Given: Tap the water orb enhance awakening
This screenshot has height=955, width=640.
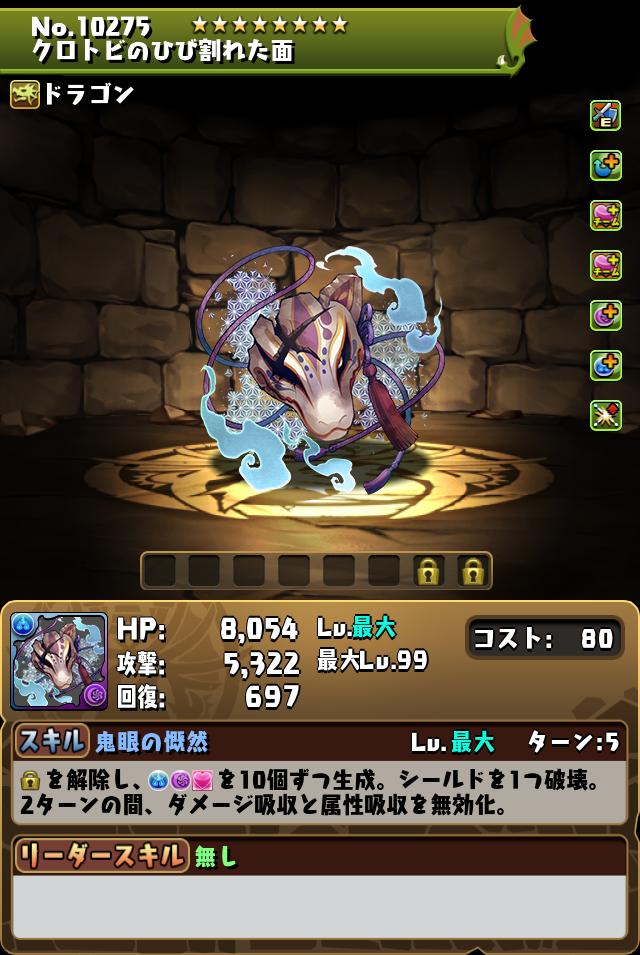Looking at the screenshot, I should tap(605, 366).
